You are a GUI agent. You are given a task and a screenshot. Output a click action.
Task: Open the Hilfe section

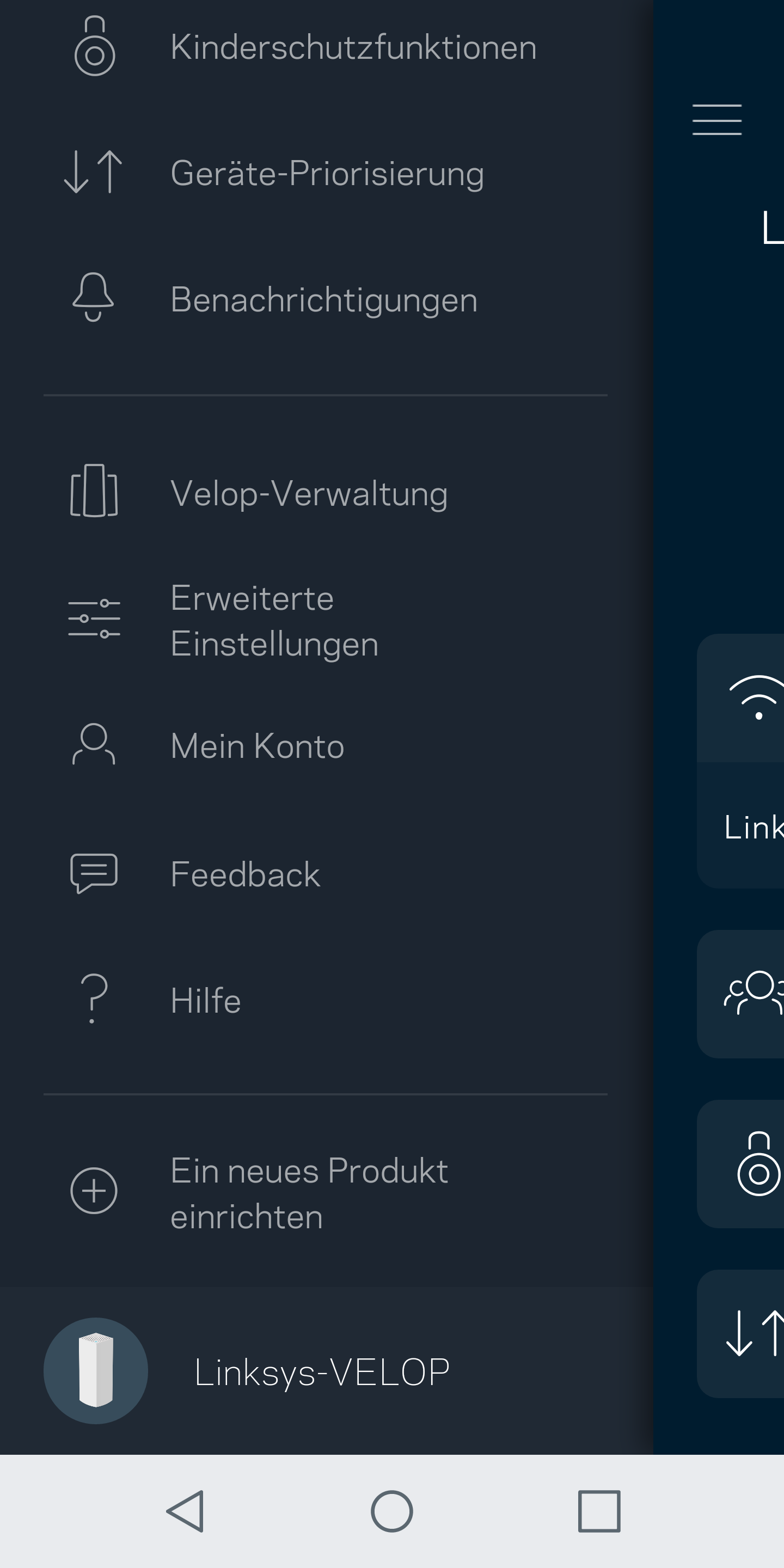205,1001
